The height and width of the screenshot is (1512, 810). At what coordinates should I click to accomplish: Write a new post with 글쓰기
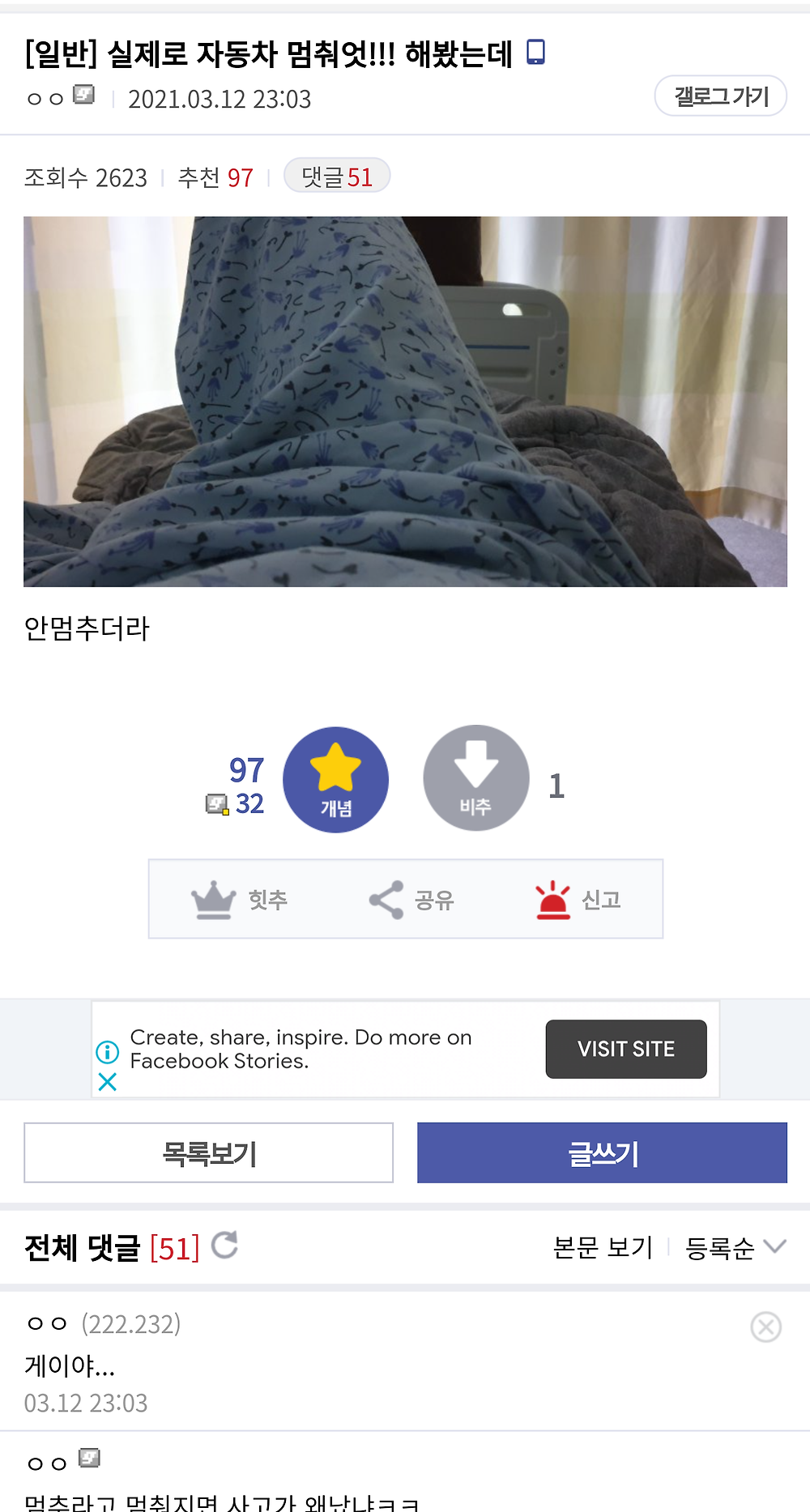(x=602, y=1152)
